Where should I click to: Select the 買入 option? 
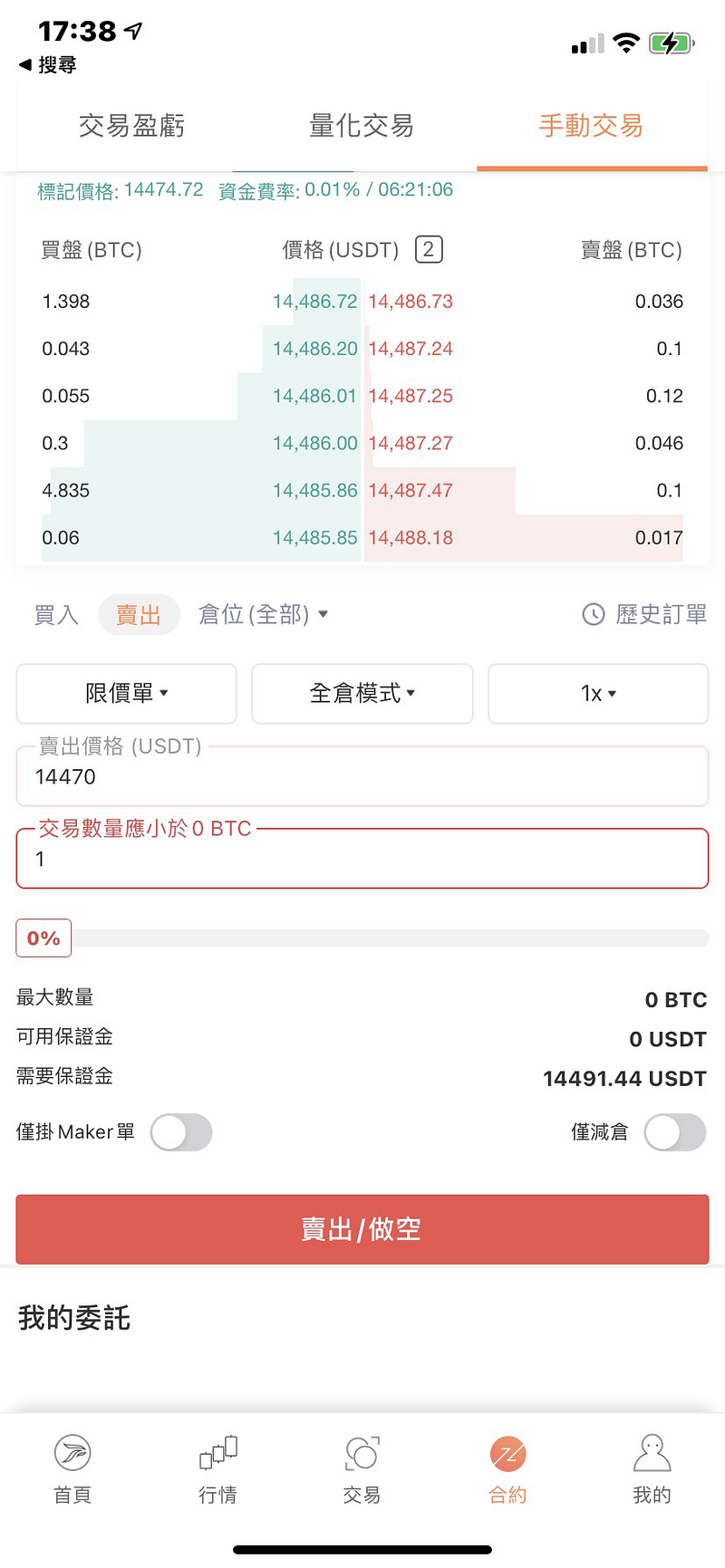(56, 615)
